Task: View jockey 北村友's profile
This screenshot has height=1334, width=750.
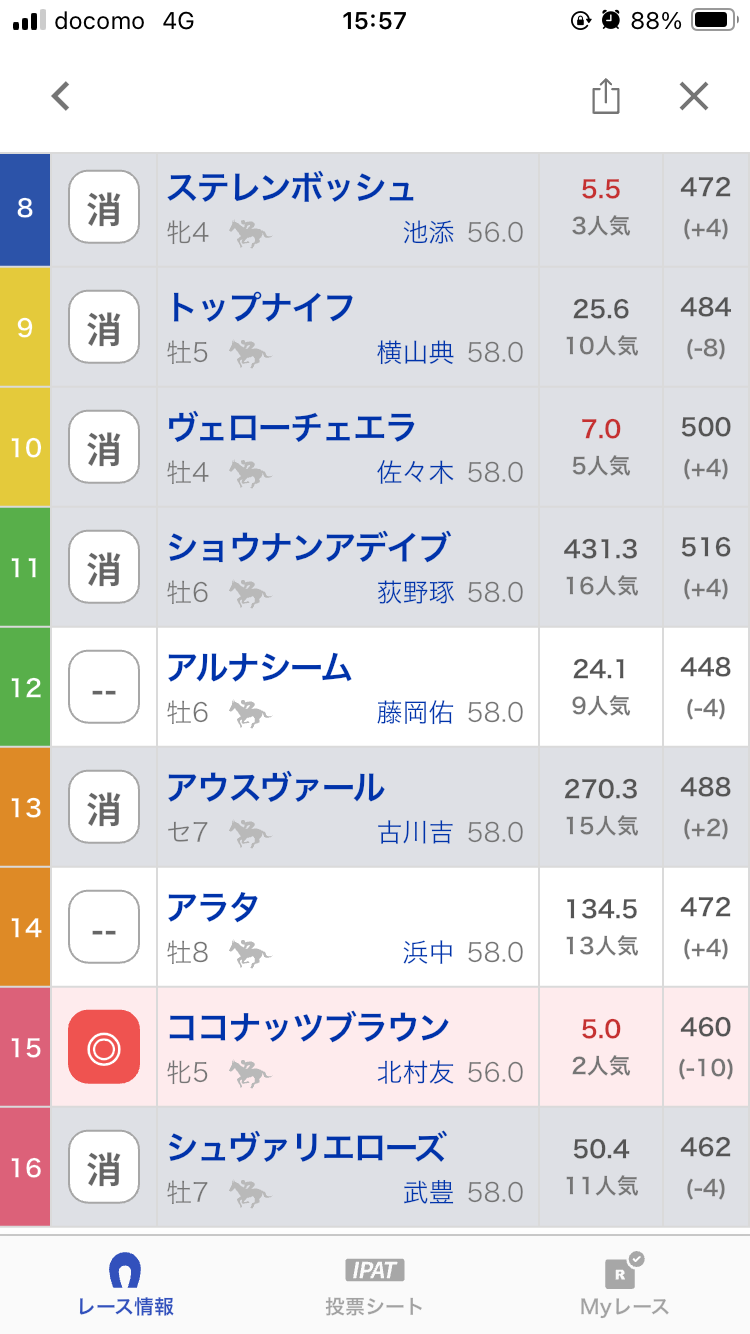Action: 416,1073
